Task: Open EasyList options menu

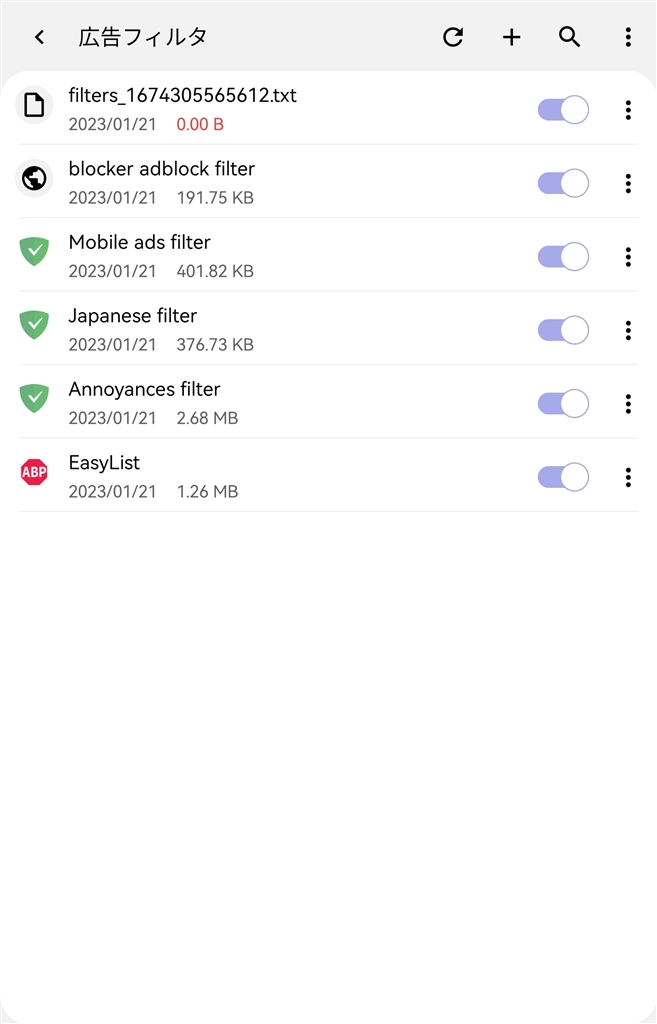Action: 628,477
